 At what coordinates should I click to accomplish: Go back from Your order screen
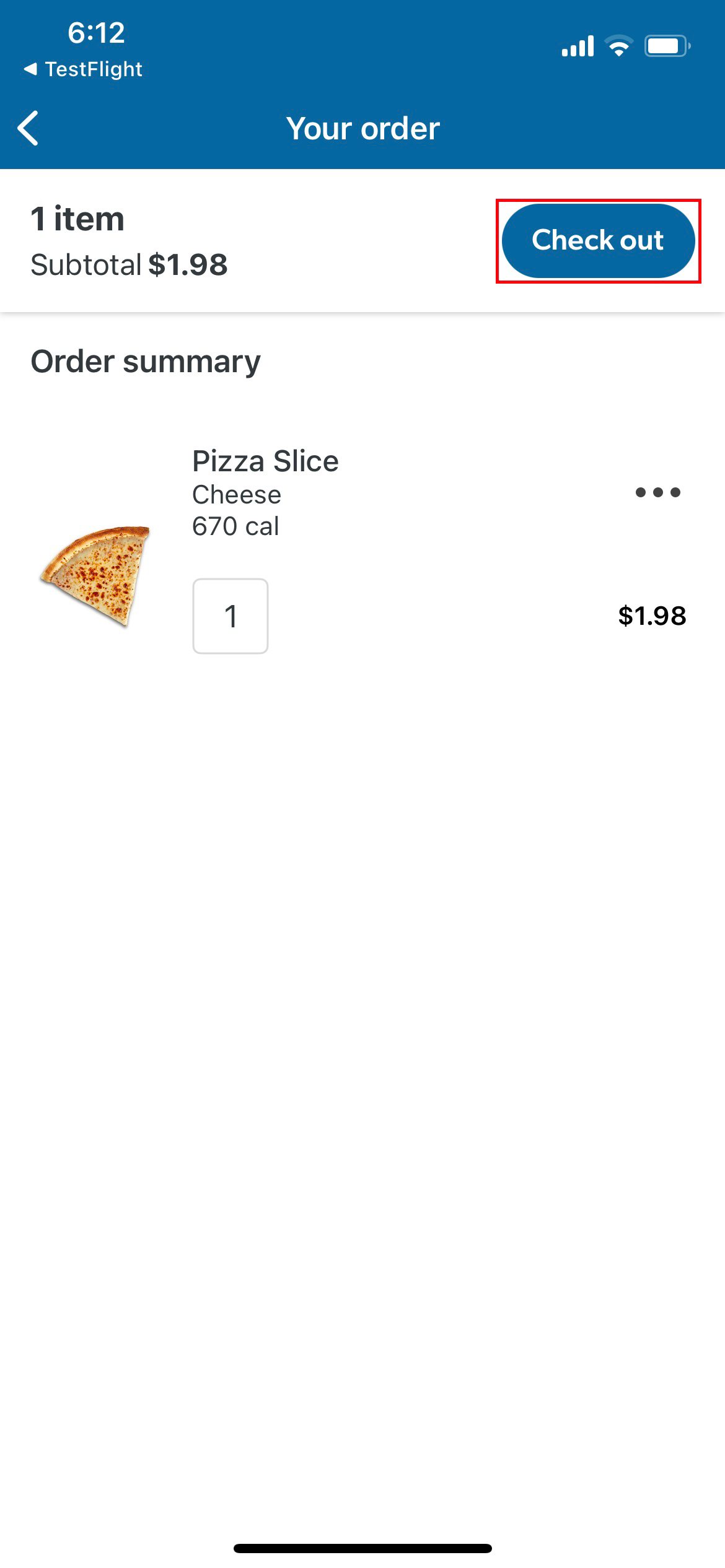click(29, 128)
